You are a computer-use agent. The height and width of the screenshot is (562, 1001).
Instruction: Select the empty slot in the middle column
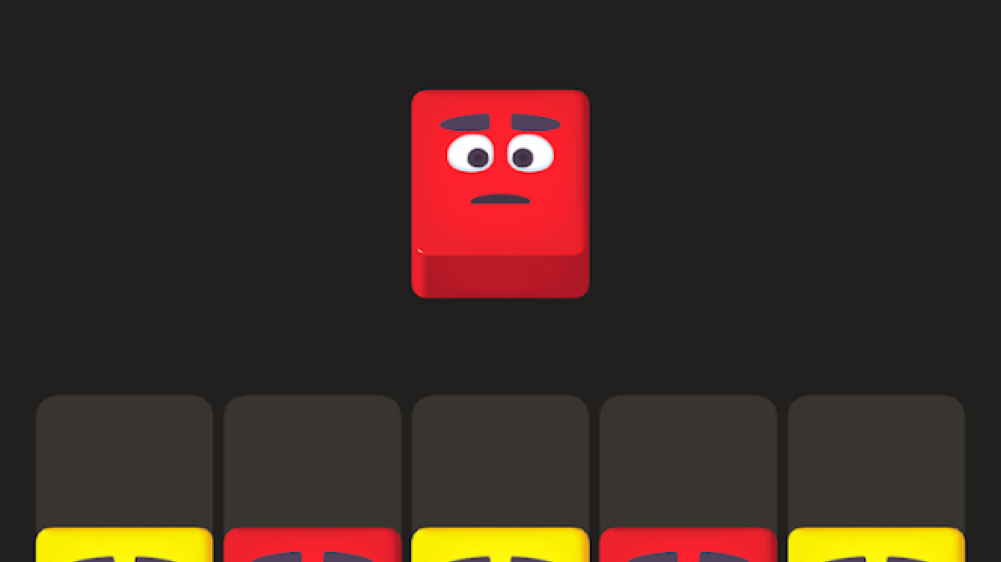500,460
